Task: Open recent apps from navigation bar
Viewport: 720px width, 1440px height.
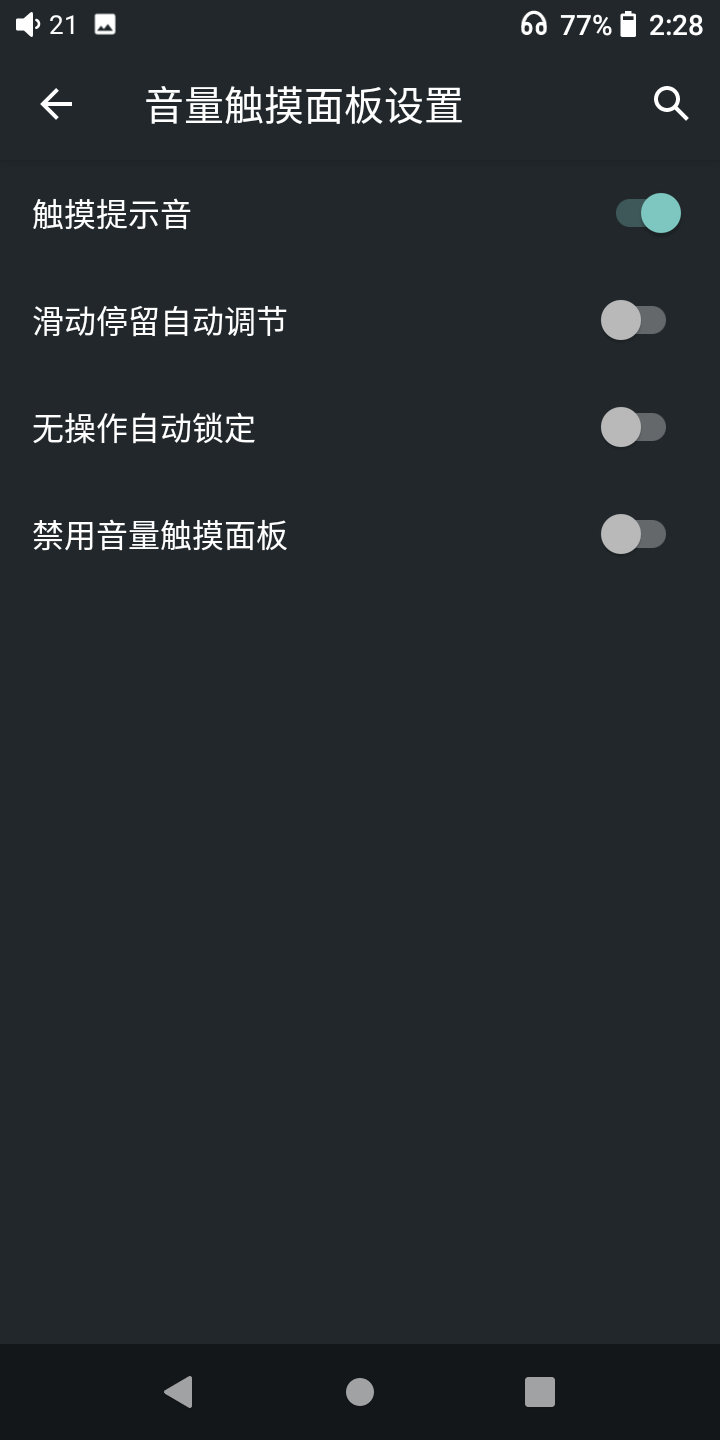Action: pos(540,1392)
